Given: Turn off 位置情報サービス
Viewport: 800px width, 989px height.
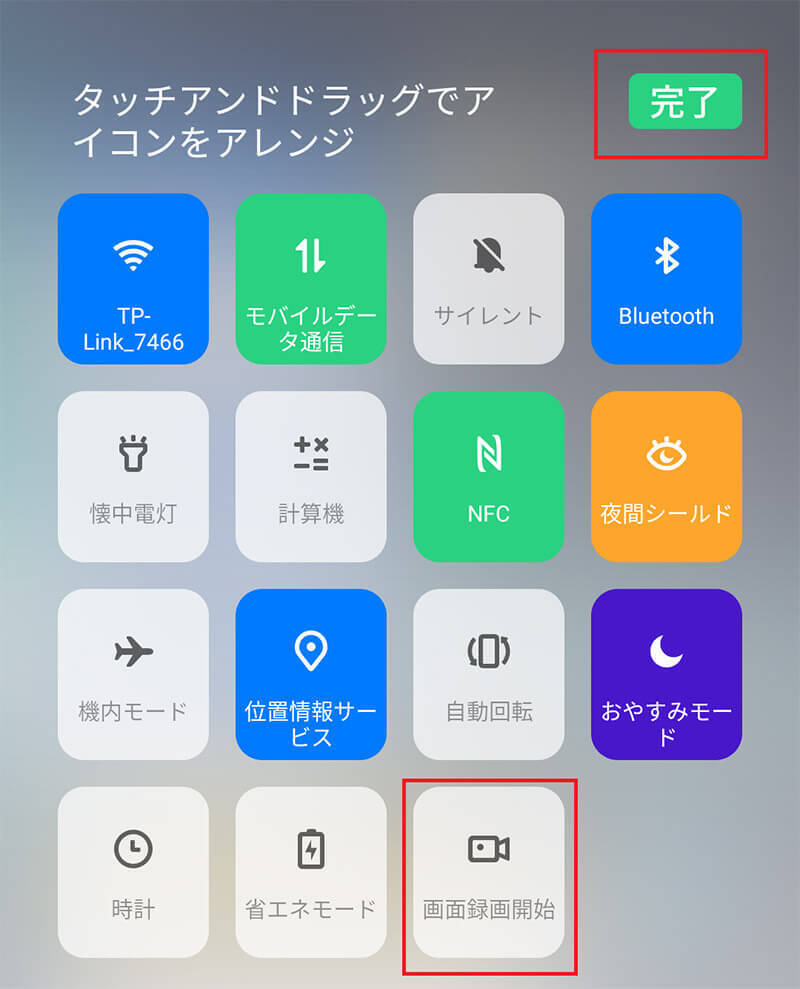Looking at the screenshot, I should 311,674.
